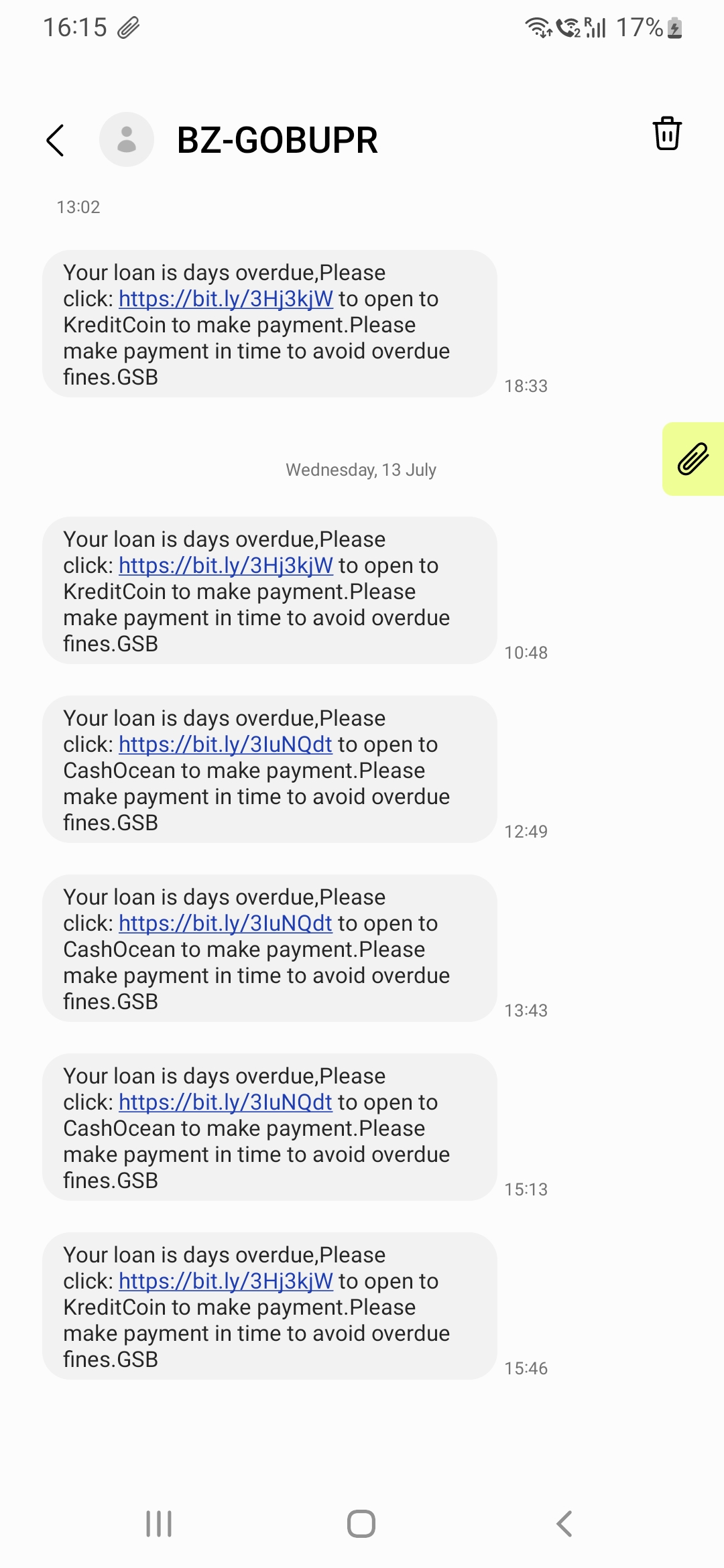
Task: Open the CashOcean link sent at 12:49
Action: (x=225, y=744)
